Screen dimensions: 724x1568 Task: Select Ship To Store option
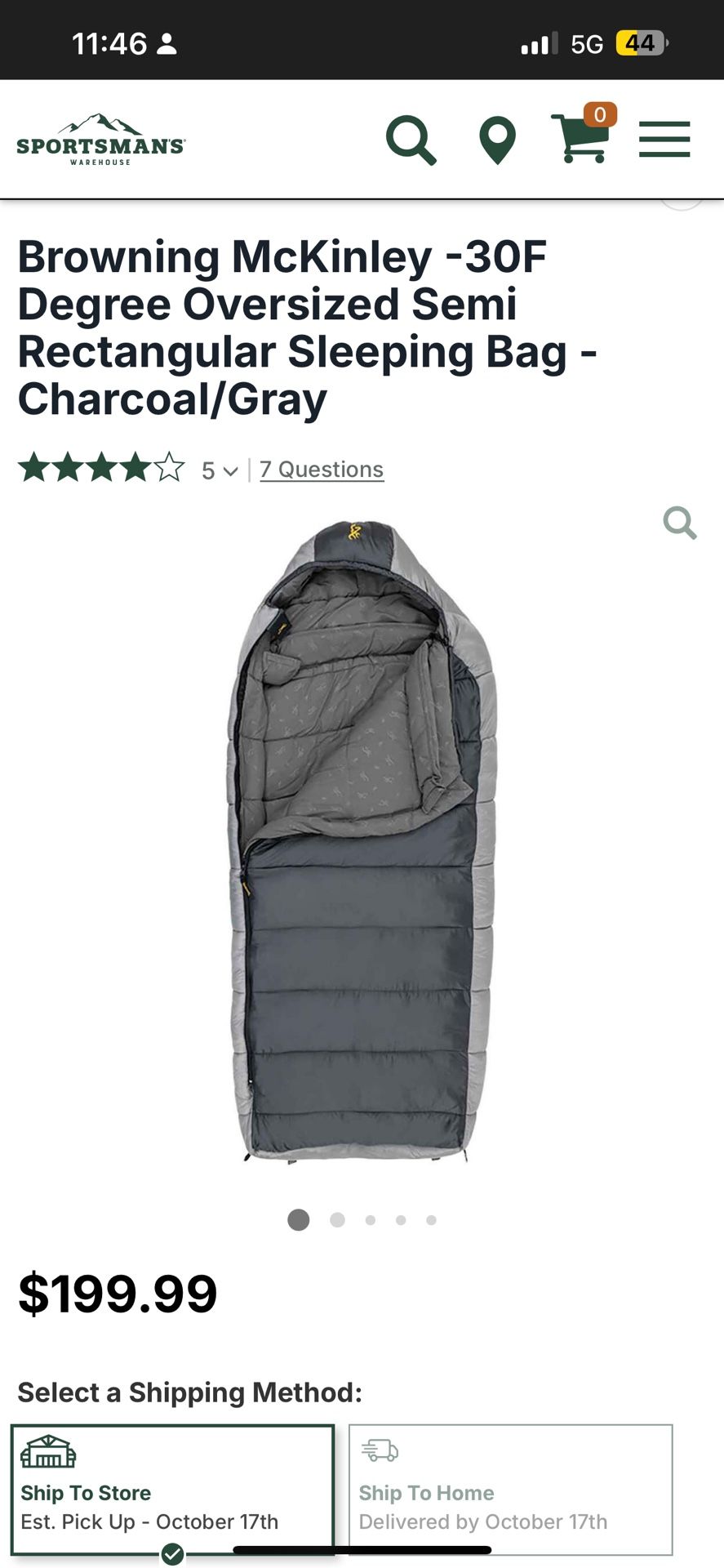[x=172, y=1489]
